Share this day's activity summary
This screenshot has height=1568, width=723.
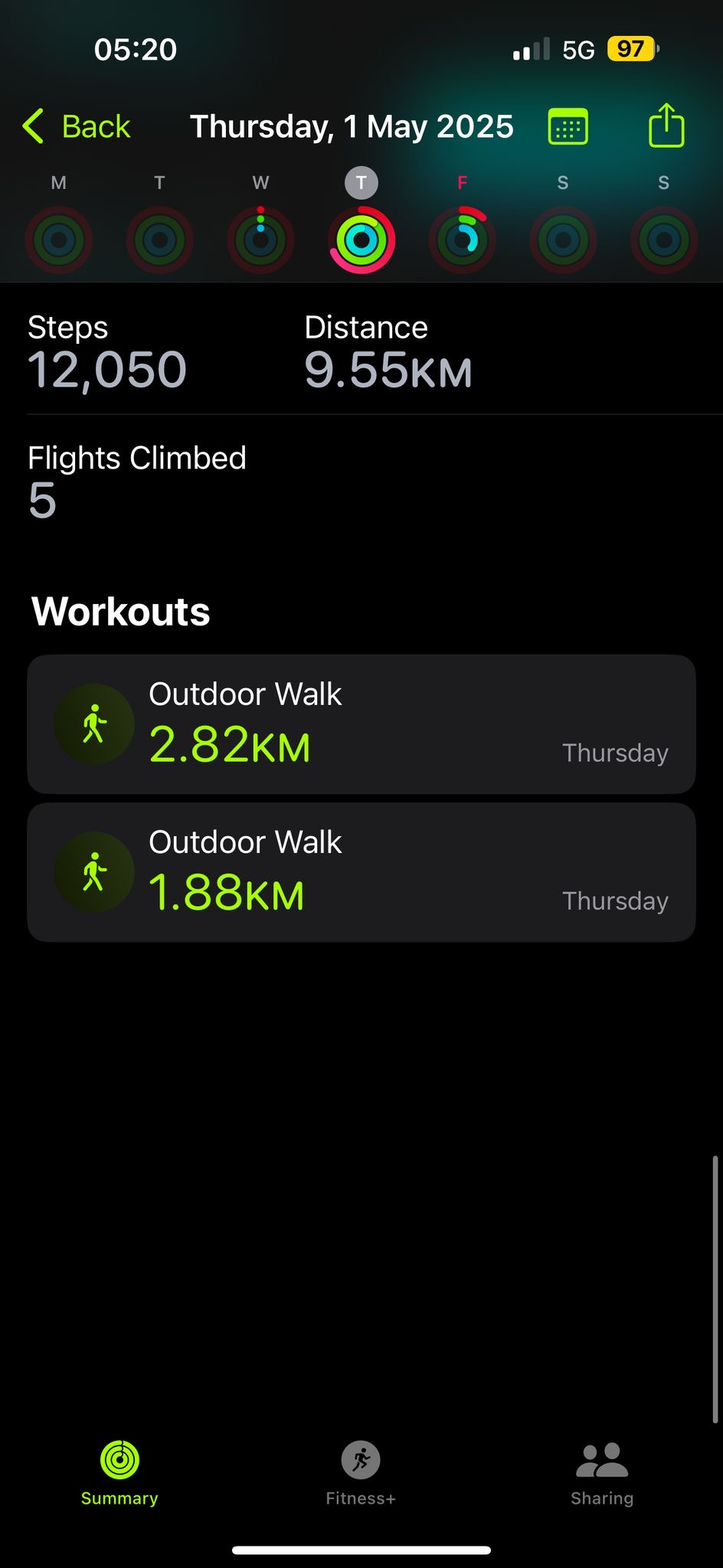click(x=666, y=125)
